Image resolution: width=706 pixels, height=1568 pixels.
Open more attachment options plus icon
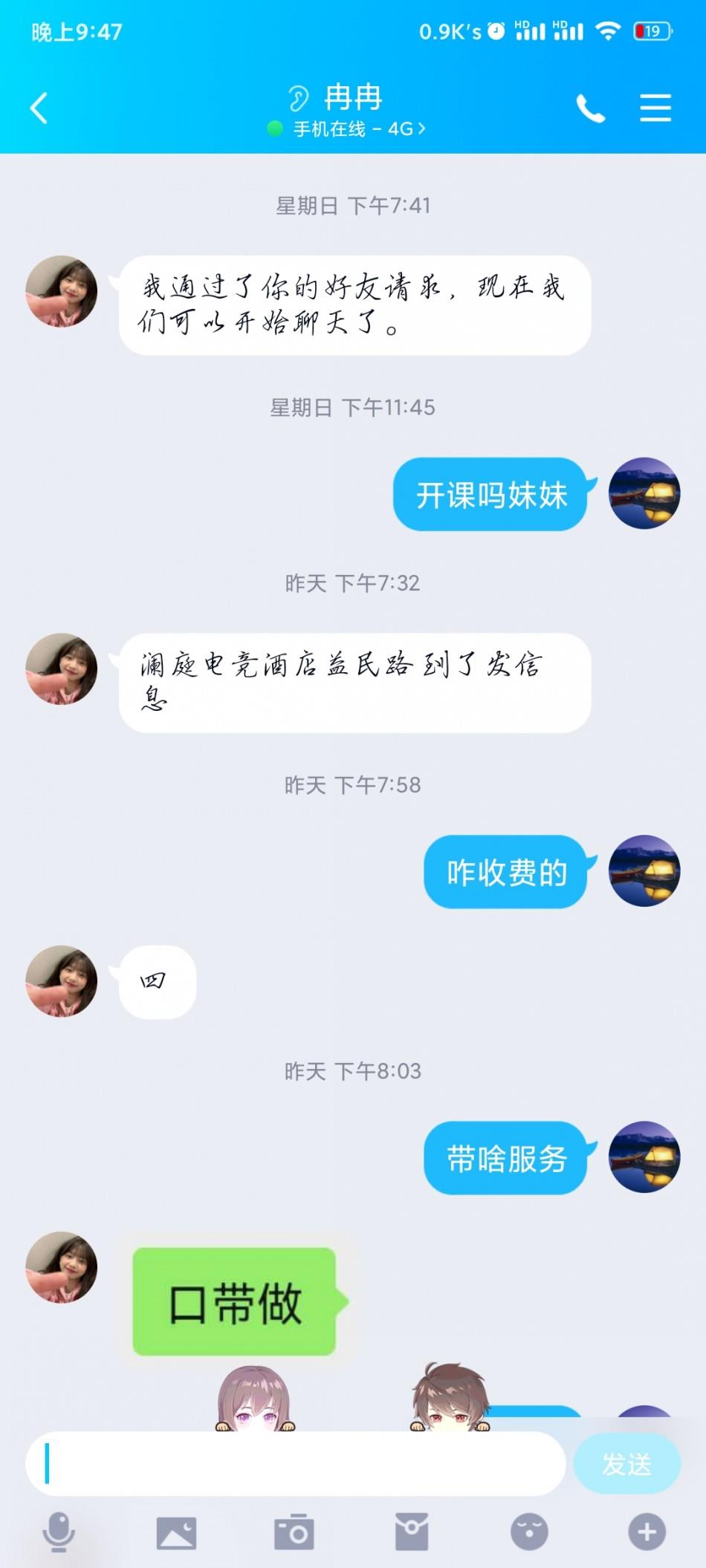click(x=646, y=1532)
